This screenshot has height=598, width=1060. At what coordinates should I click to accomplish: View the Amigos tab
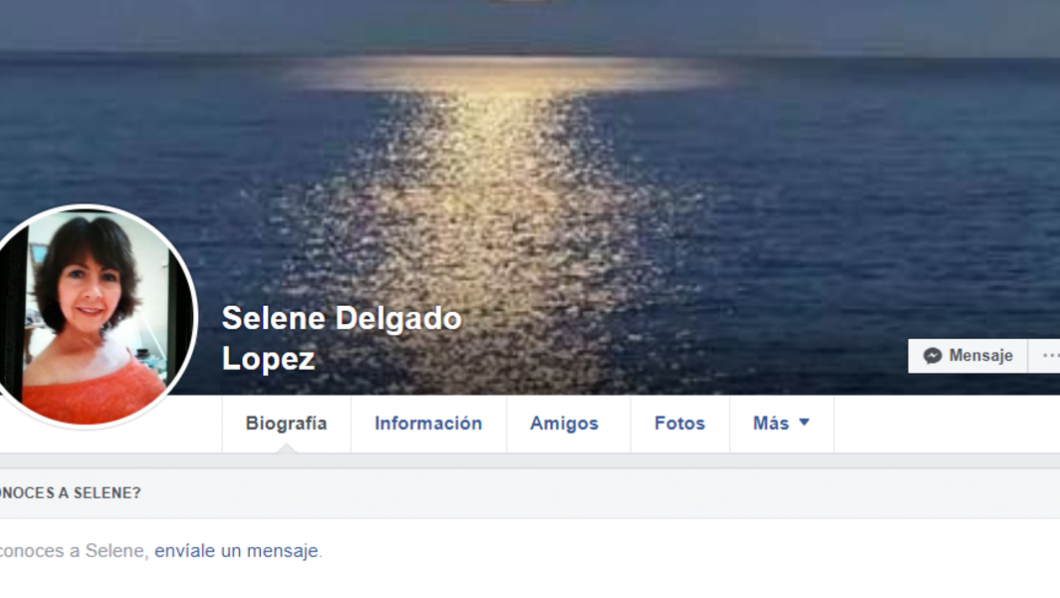[564, 424]
